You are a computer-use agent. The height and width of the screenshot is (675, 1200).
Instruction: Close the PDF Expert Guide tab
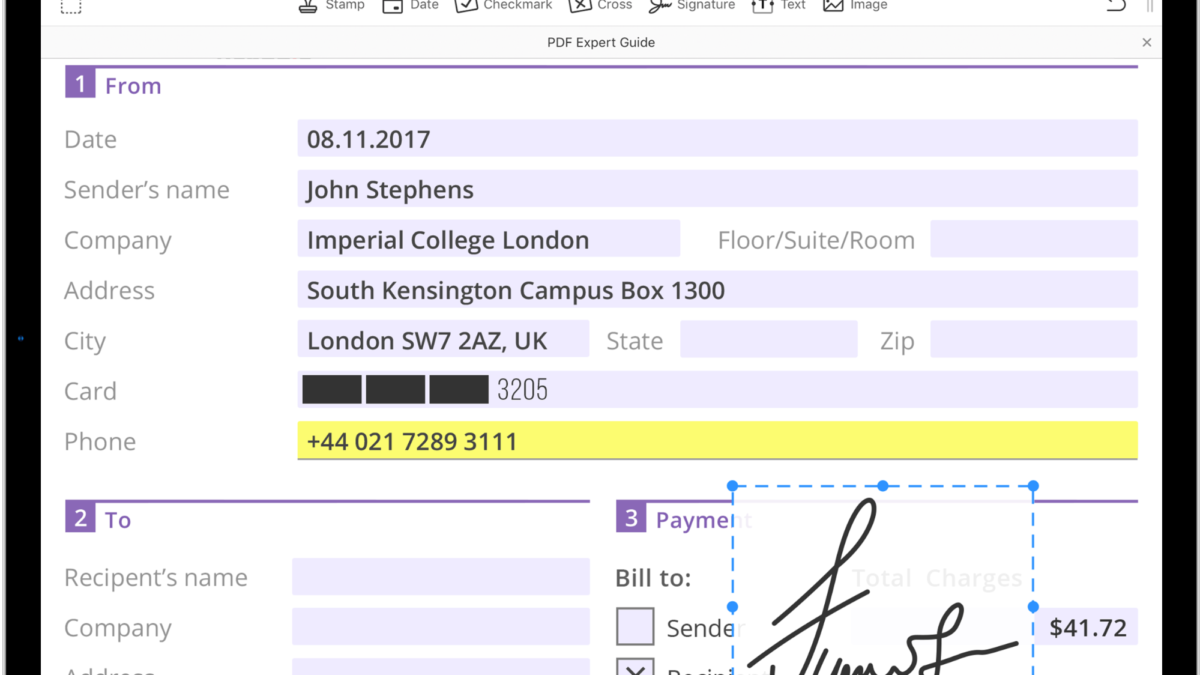(x=1146, y=42)
